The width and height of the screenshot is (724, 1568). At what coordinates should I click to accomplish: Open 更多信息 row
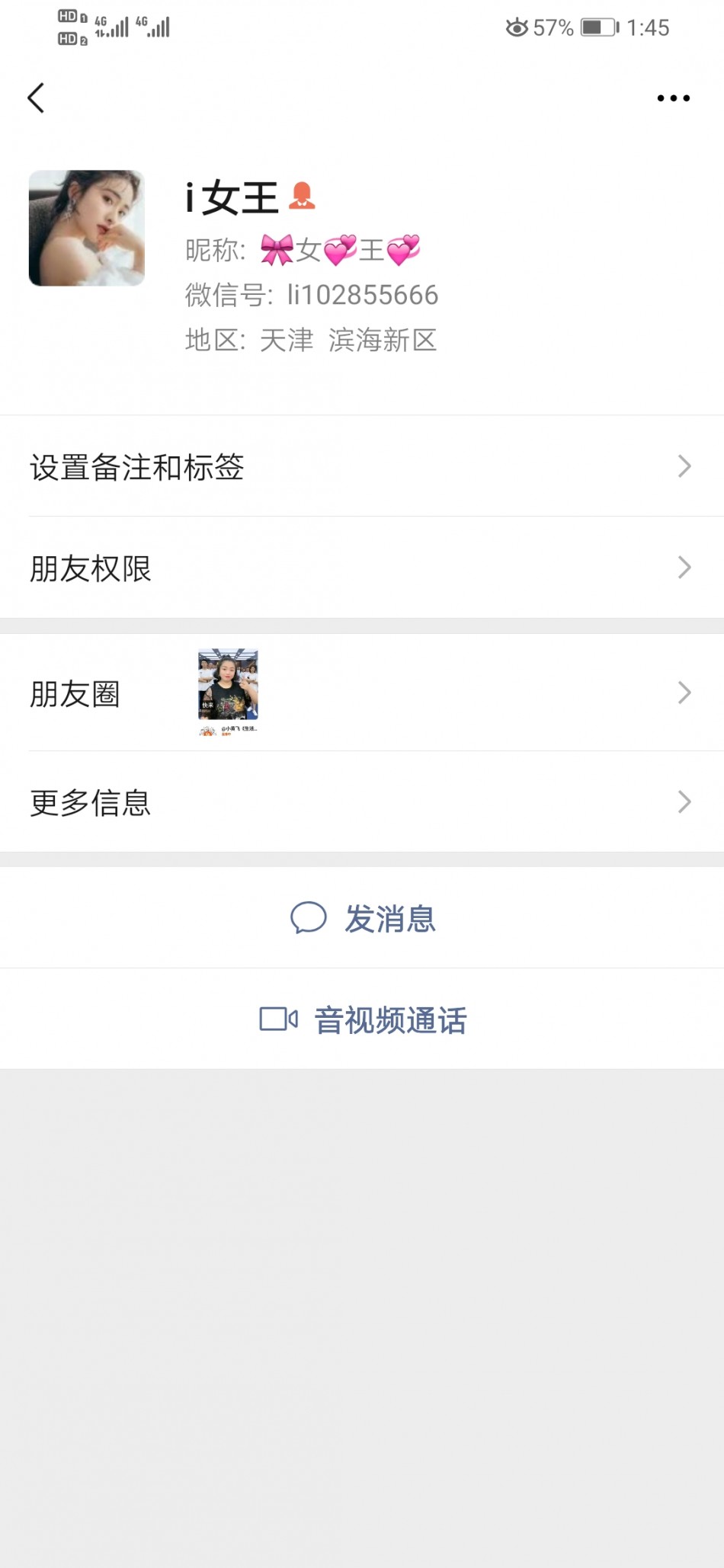(362, 802)
